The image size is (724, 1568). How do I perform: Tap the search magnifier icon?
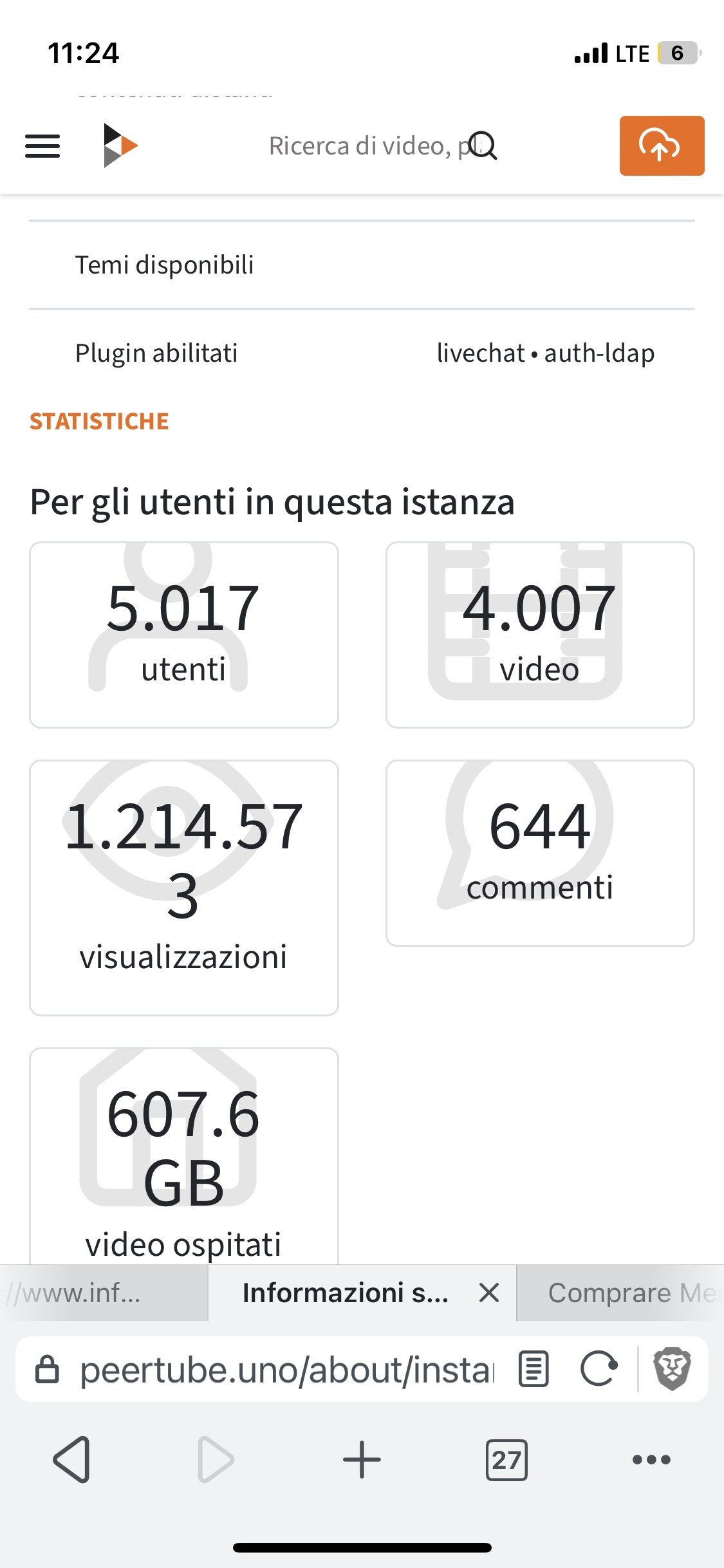pyautogui.click(x=483, y=146)
